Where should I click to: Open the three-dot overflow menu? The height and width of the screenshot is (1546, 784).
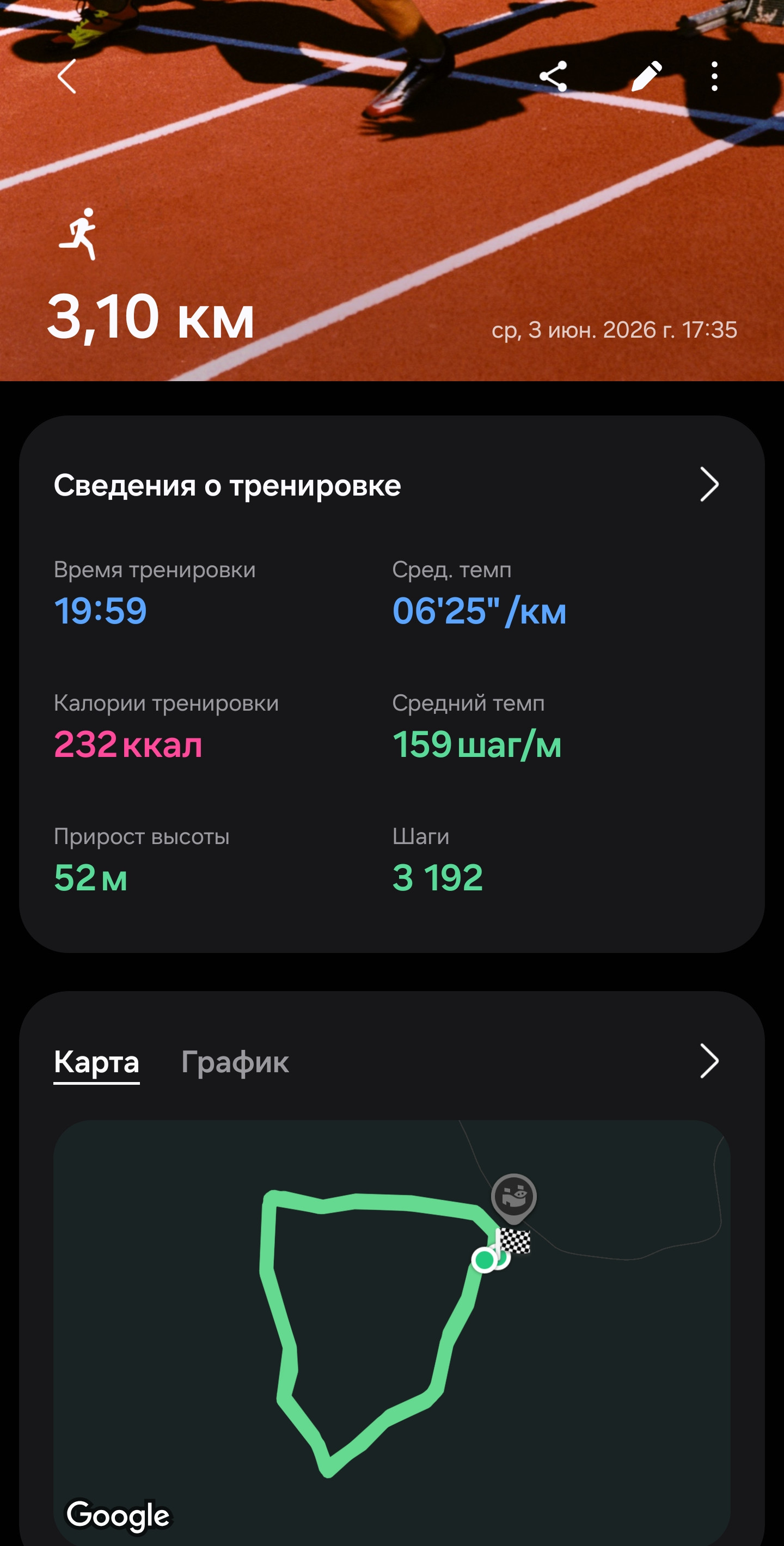point(714,76)
